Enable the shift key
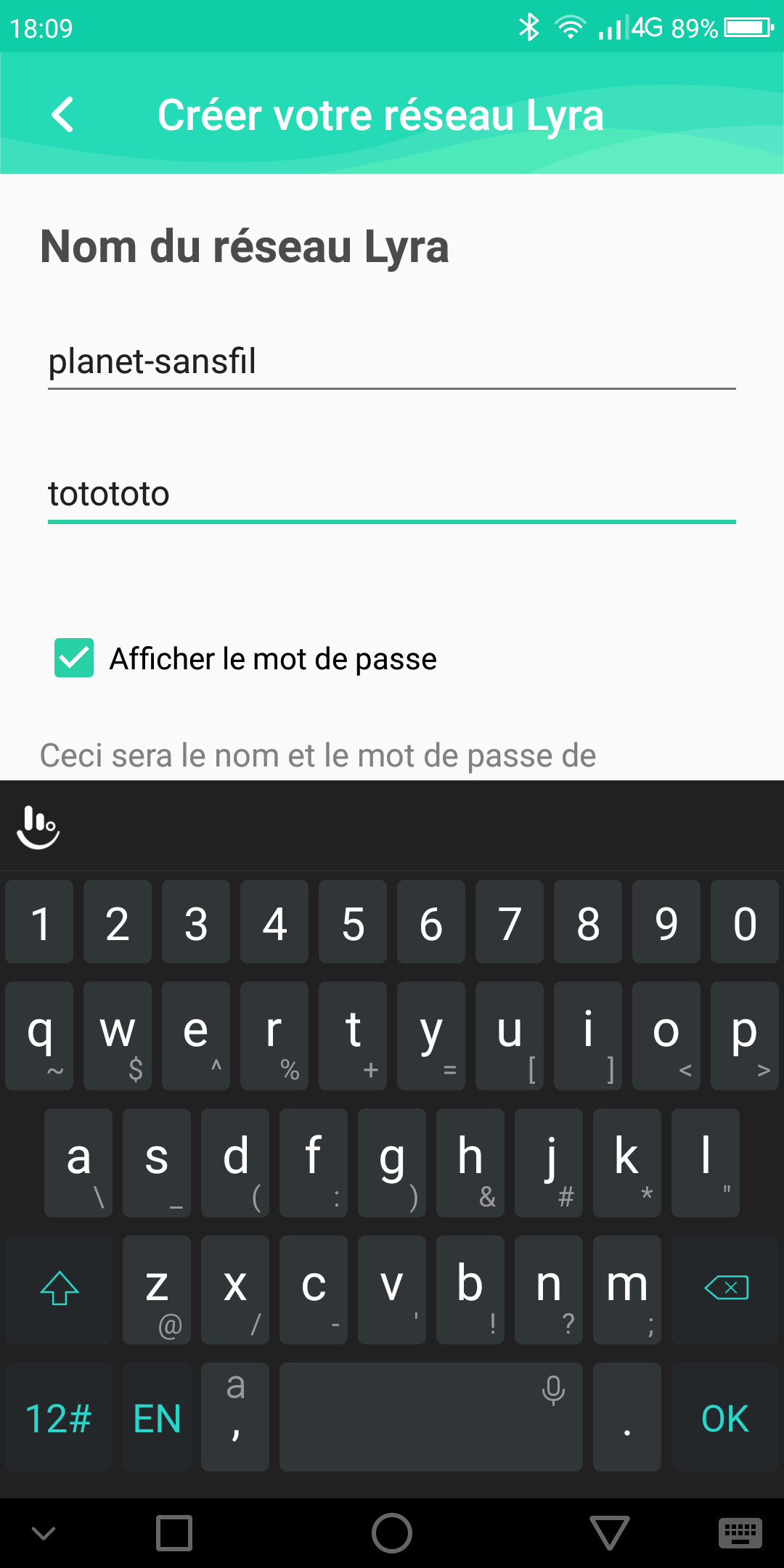This screenshot has width=784, height=1568. (59, 1289)
